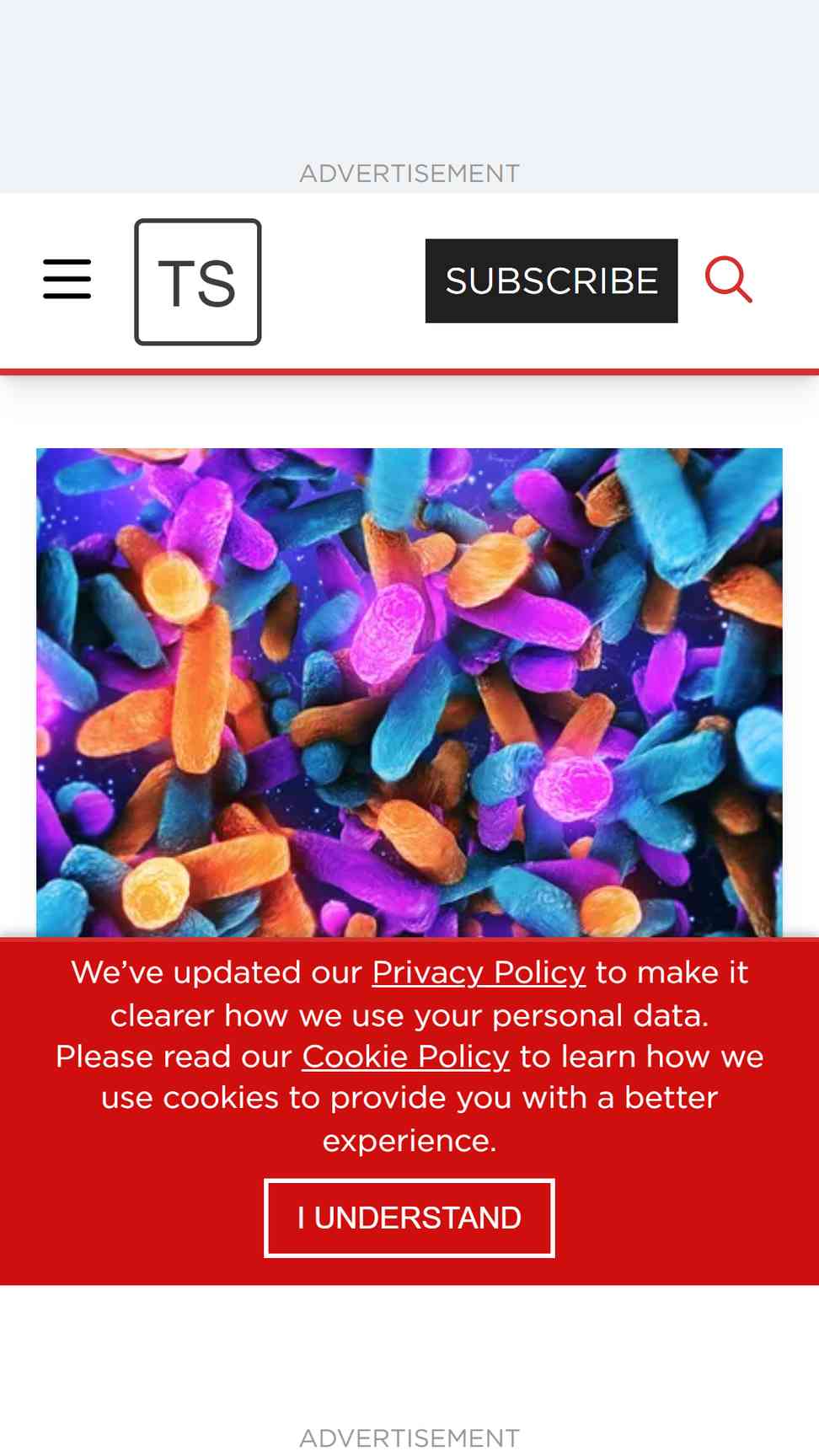Open the Cookie Policy link

pyautogui.click(x=406, y=1057)
